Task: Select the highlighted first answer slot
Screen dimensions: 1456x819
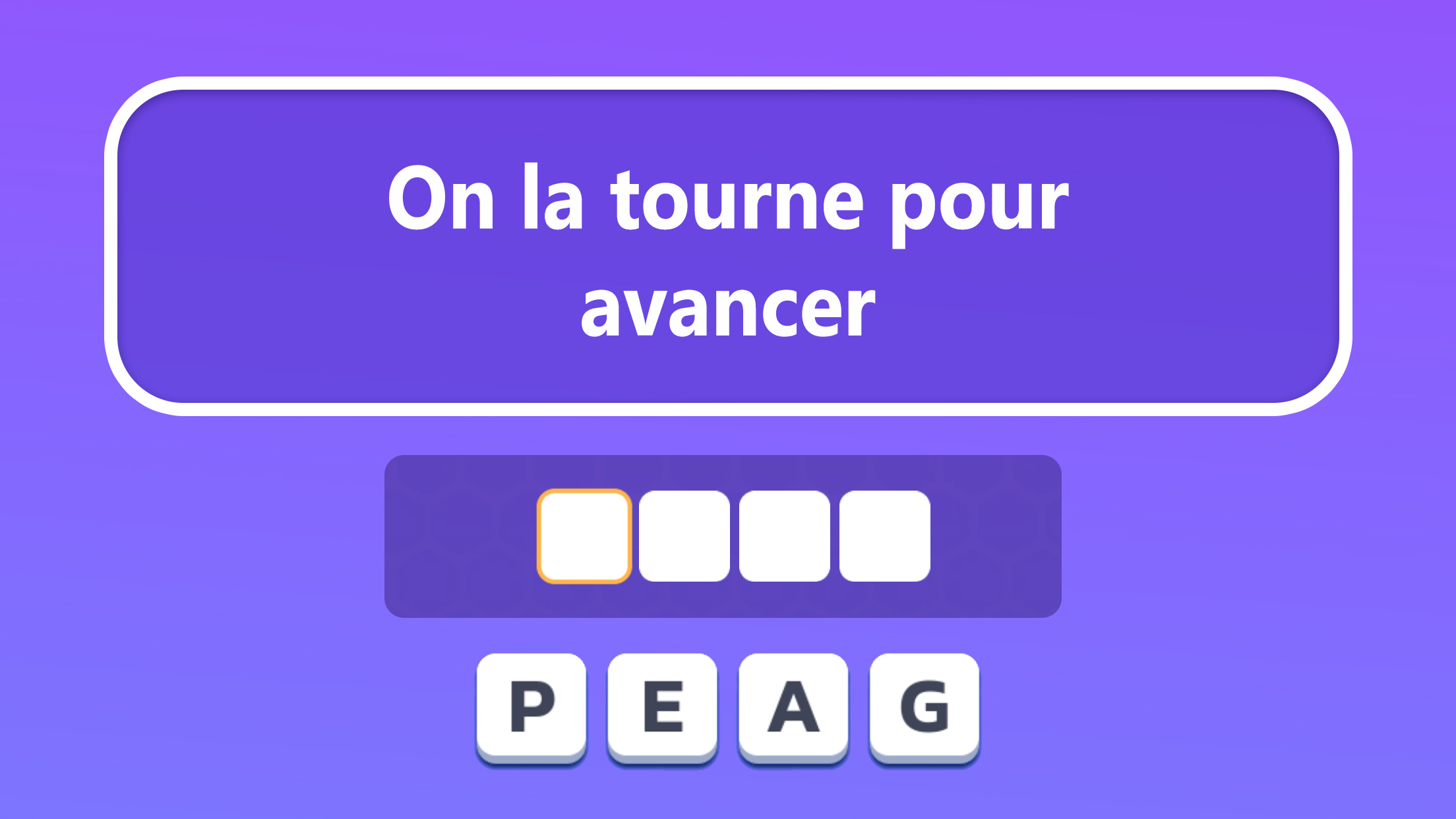Action: coord(584,536)
